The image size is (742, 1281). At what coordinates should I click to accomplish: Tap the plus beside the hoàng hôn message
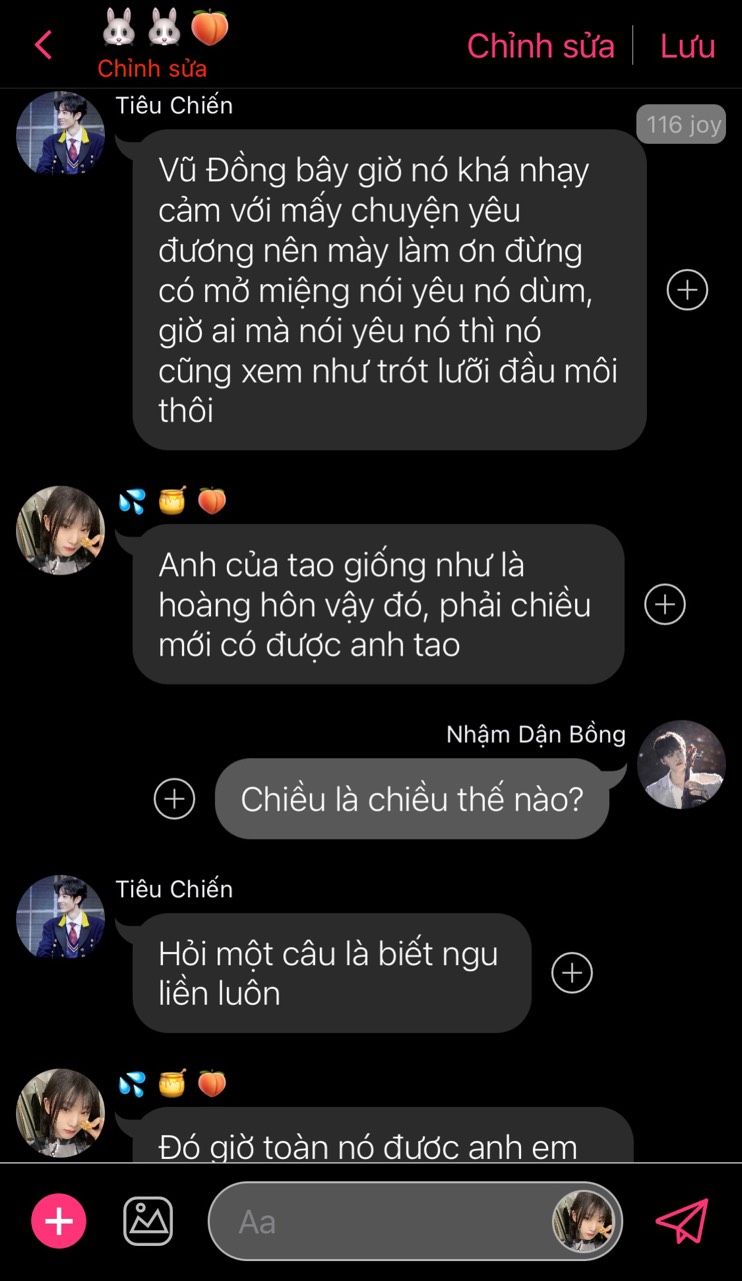coord(665,604)
